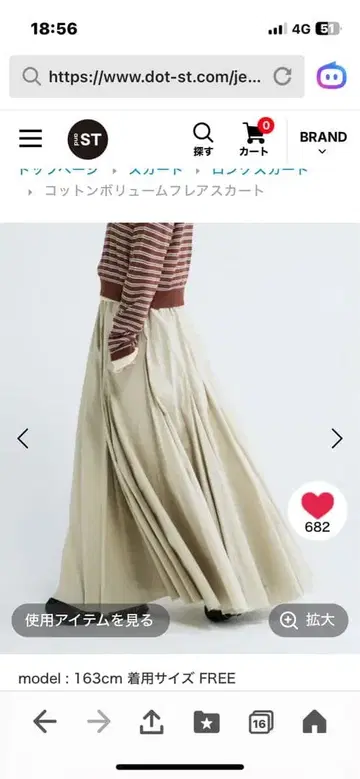The image size is (360, 779).
Task: Share this page
Action: 151,721
